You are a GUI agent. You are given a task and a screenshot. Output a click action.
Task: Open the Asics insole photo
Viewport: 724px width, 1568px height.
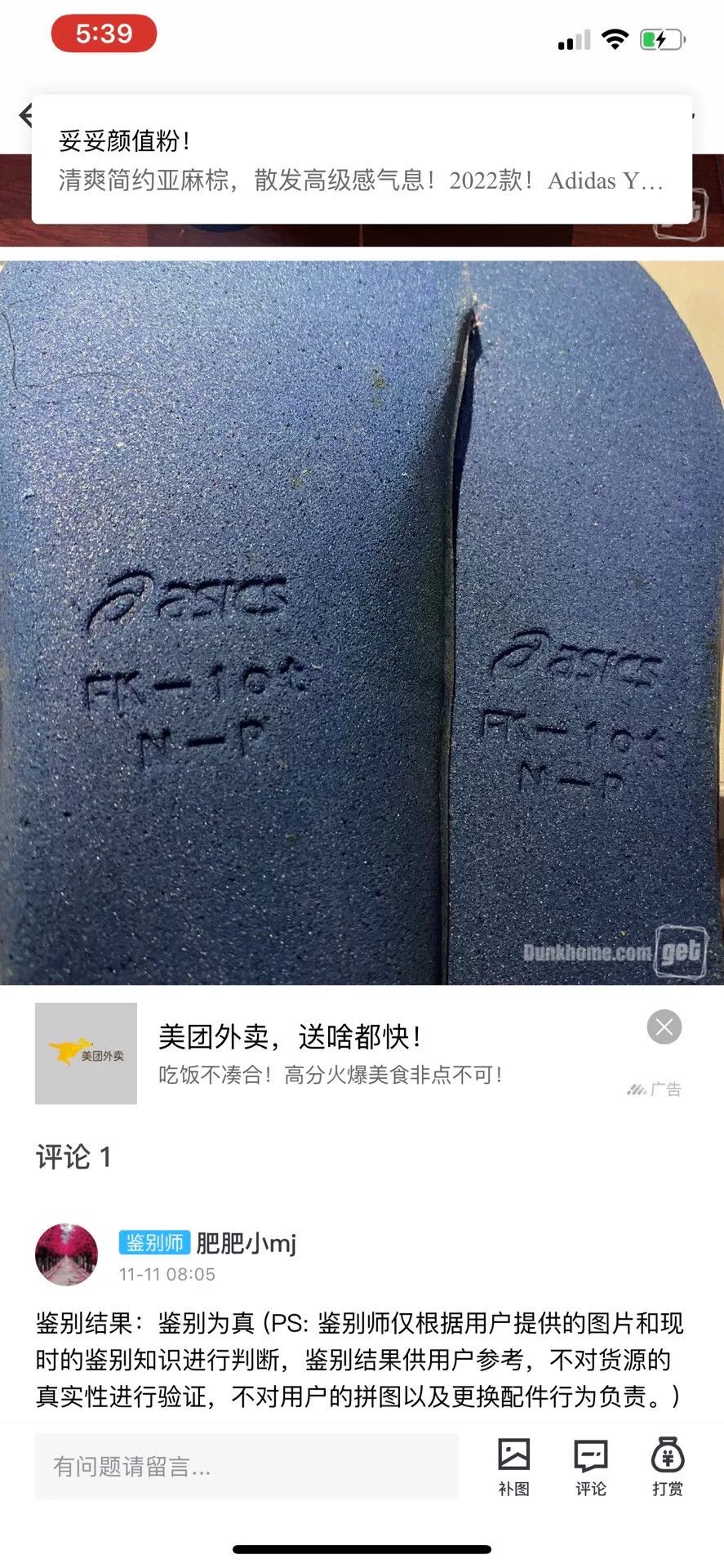[x=362, y=622]
